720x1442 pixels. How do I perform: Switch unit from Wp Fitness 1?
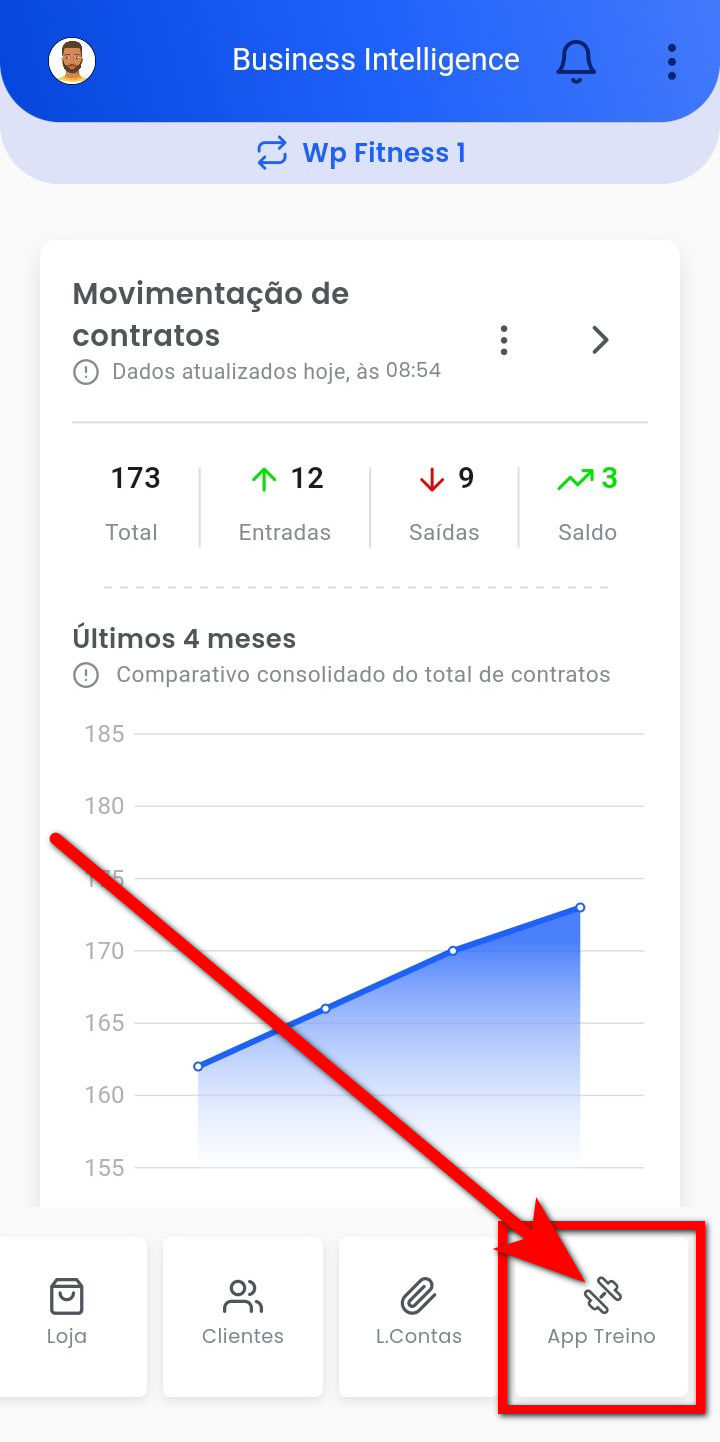(361, 153)
